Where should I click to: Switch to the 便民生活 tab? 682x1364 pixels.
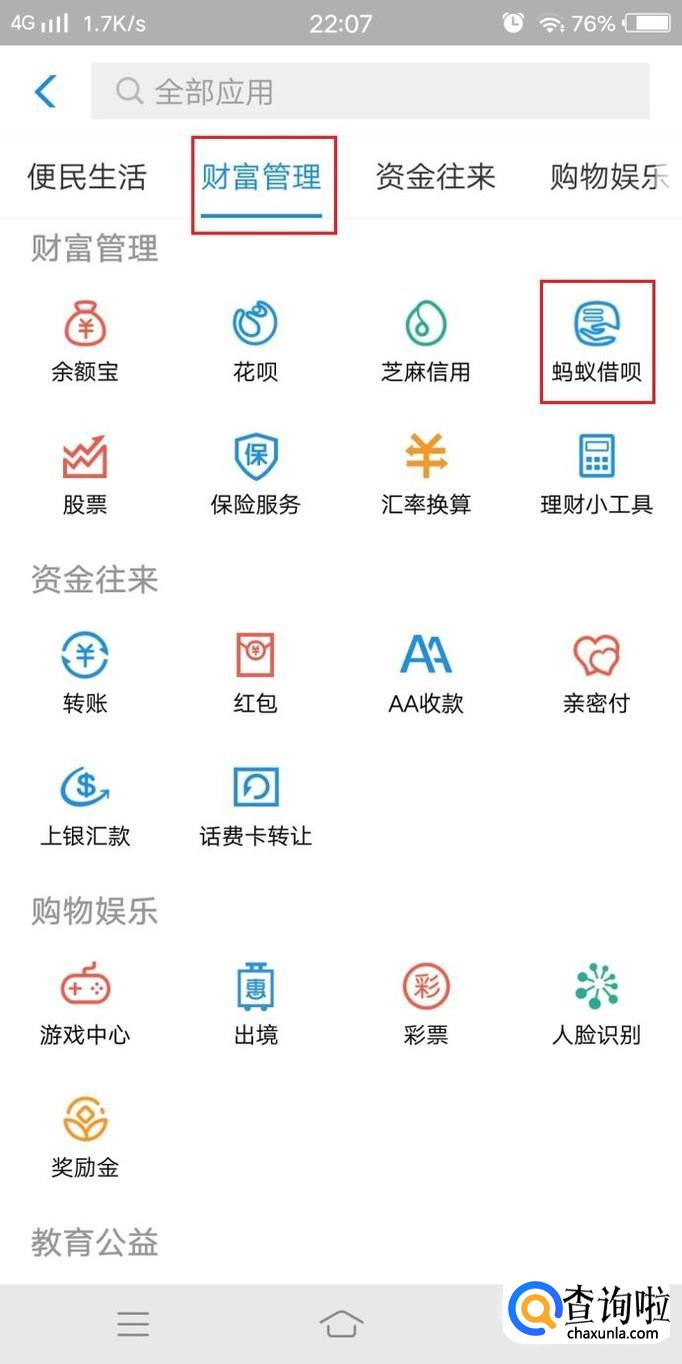click(x=87, y=178)
